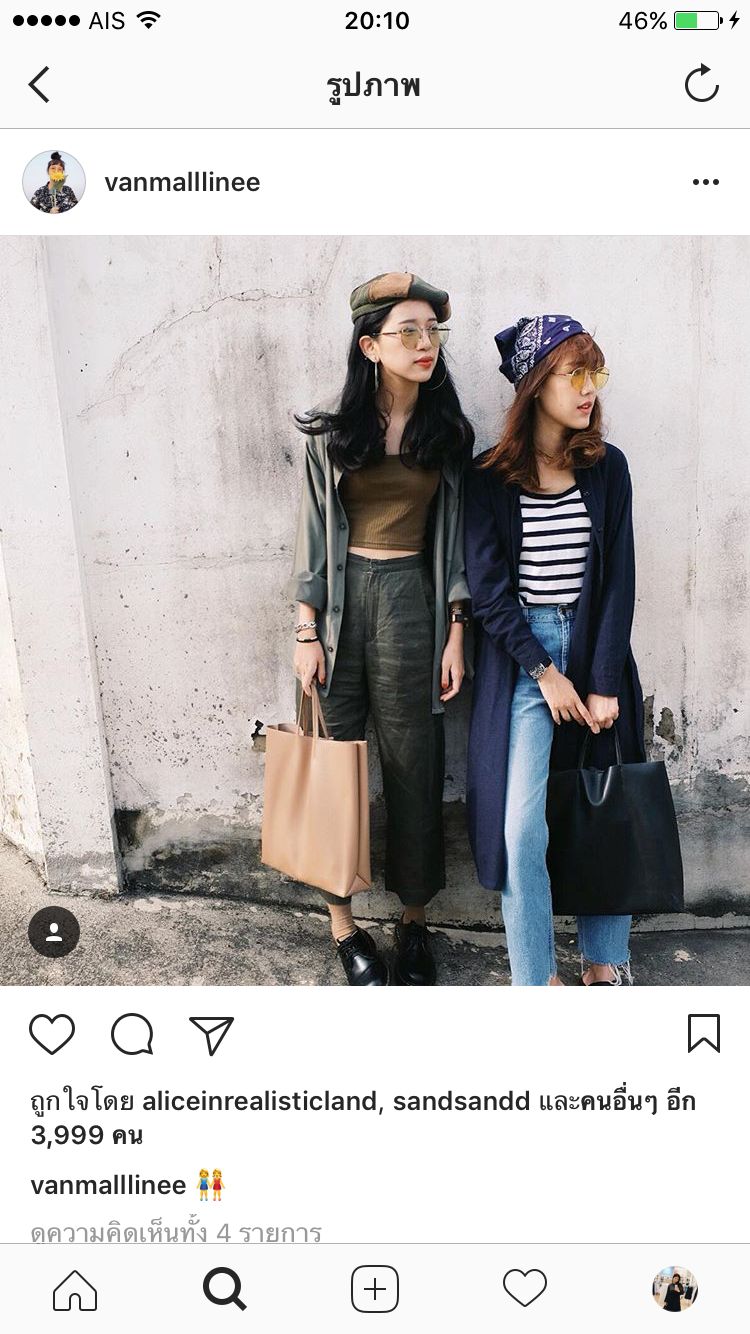Viewport: 750px width, 1334px height.
Task: Open vanmalllinee username in post header
Action: tap(182, 182)
